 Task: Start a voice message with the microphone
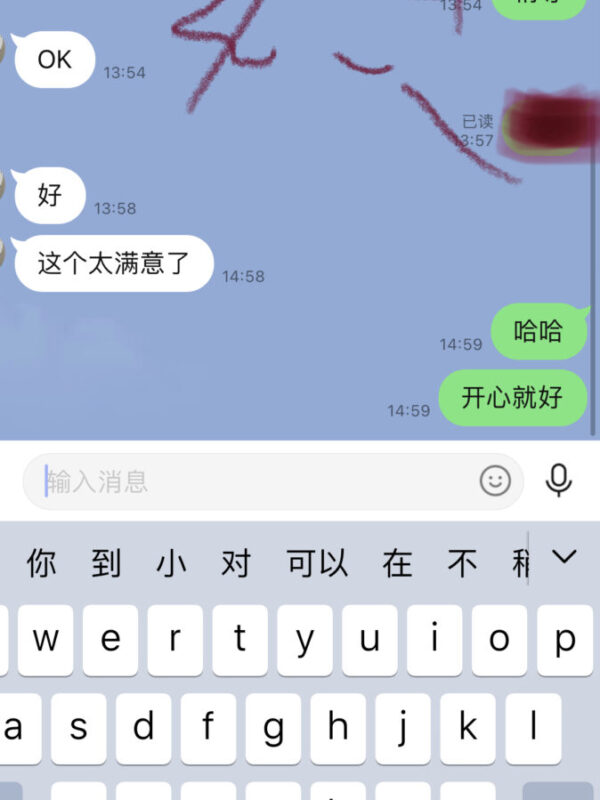point(559,481)
